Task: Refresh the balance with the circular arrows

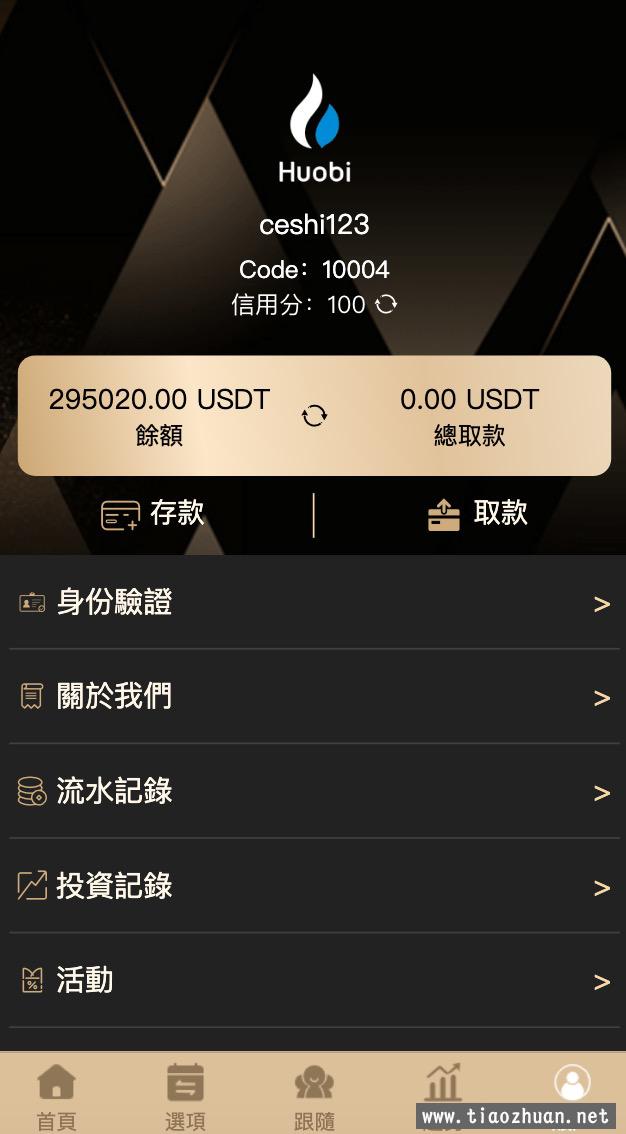Action: tap(314, 415)
